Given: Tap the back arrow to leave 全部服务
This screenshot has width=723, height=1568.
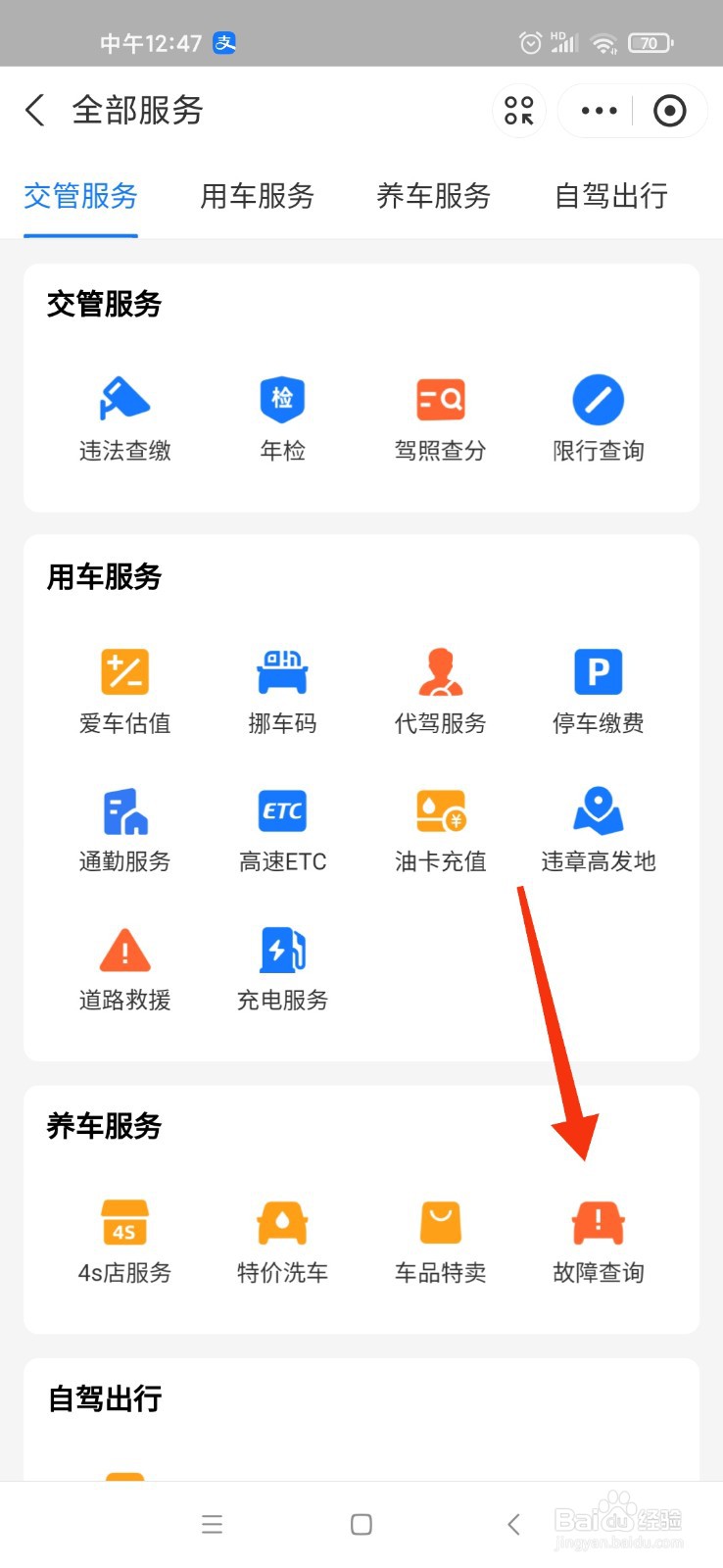Looking at the screenshot, I should (x=35, y=111).
